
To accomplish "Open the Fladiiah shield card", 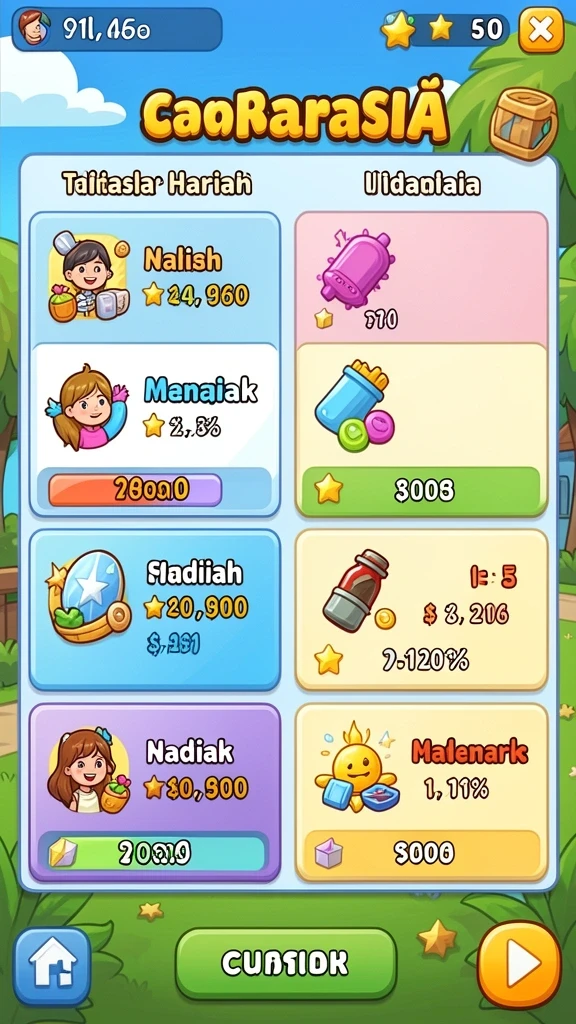I will click(x=155, y=609).
